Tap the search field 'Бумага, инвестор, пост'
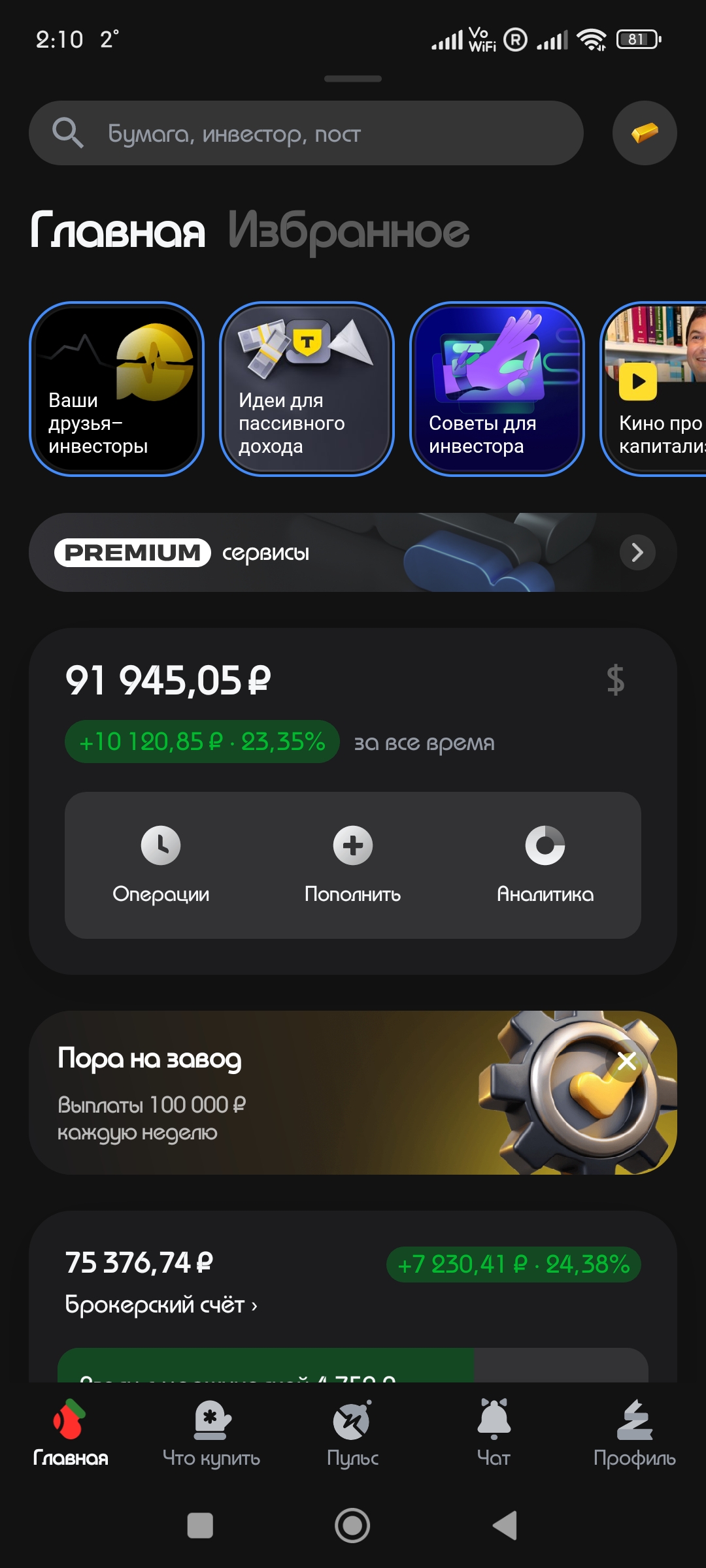The width and height of the screenshot is (706, 1568). click(x=306, y=133)
